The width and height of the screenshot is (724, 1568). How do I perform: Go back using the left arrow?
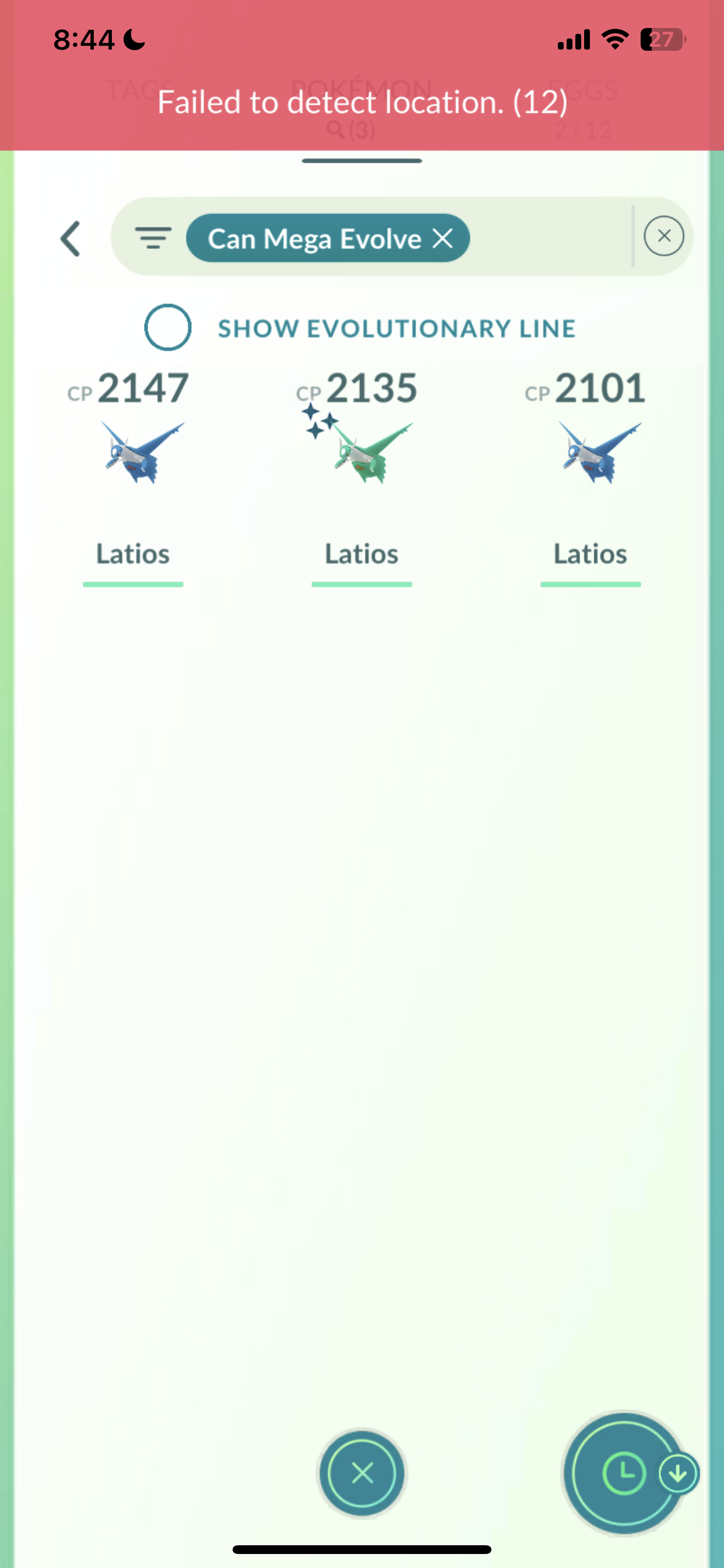(x=71, y=239)
